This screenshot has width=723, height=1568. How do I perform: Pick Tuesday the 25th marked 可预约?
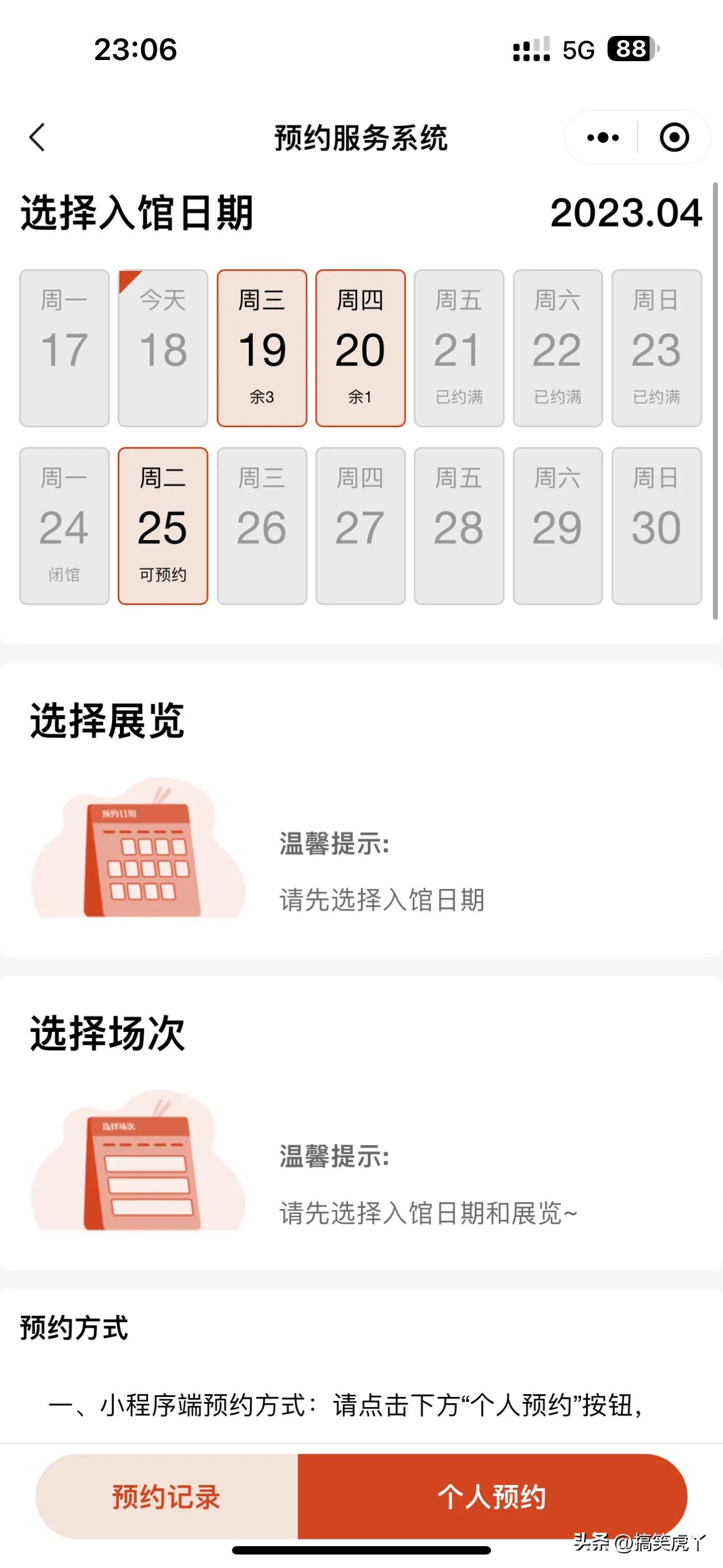coord(163,526)
